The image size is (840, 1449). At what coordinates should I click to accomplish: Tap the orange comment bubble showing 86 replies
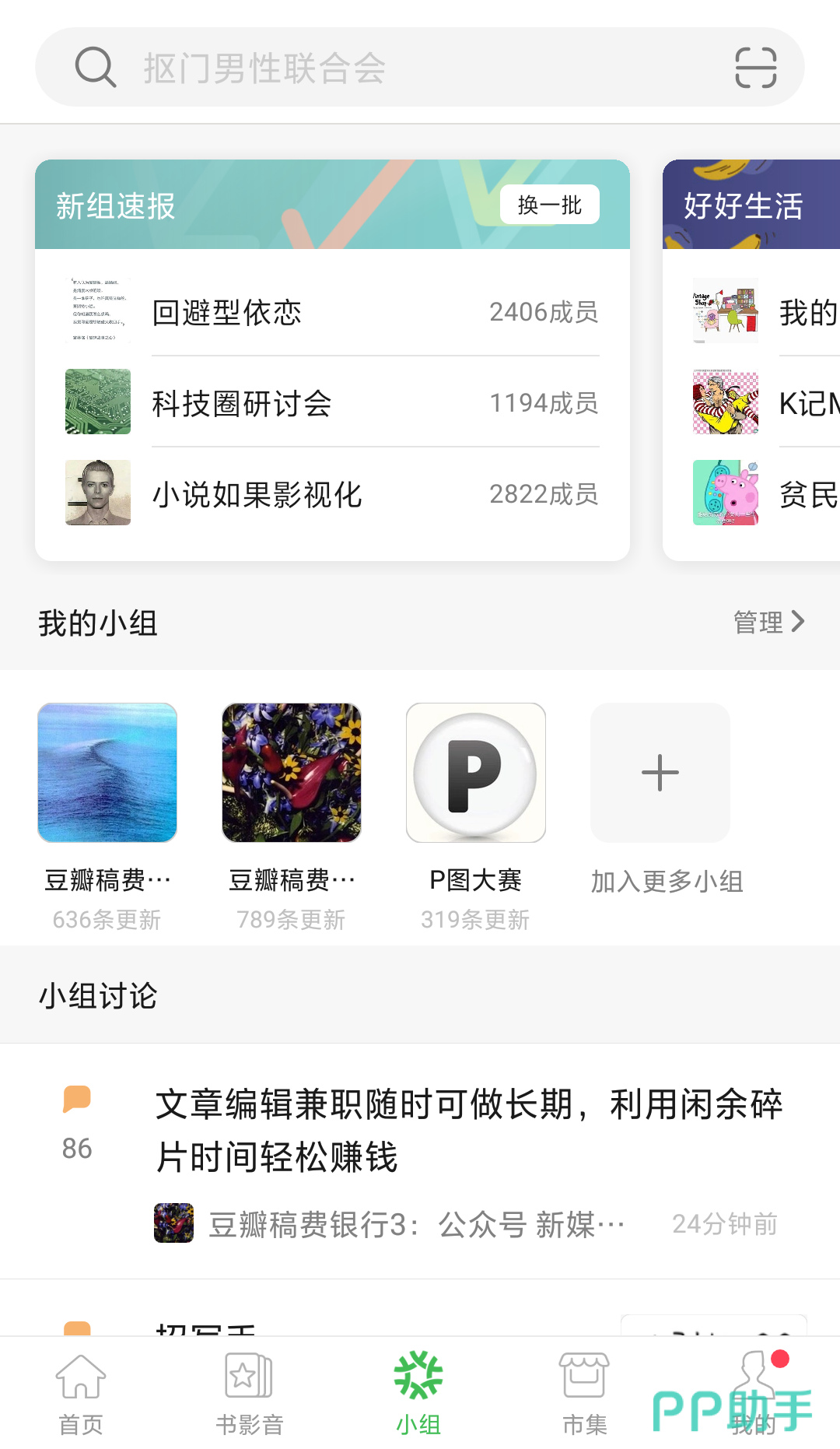click(x=76, y=1100)
